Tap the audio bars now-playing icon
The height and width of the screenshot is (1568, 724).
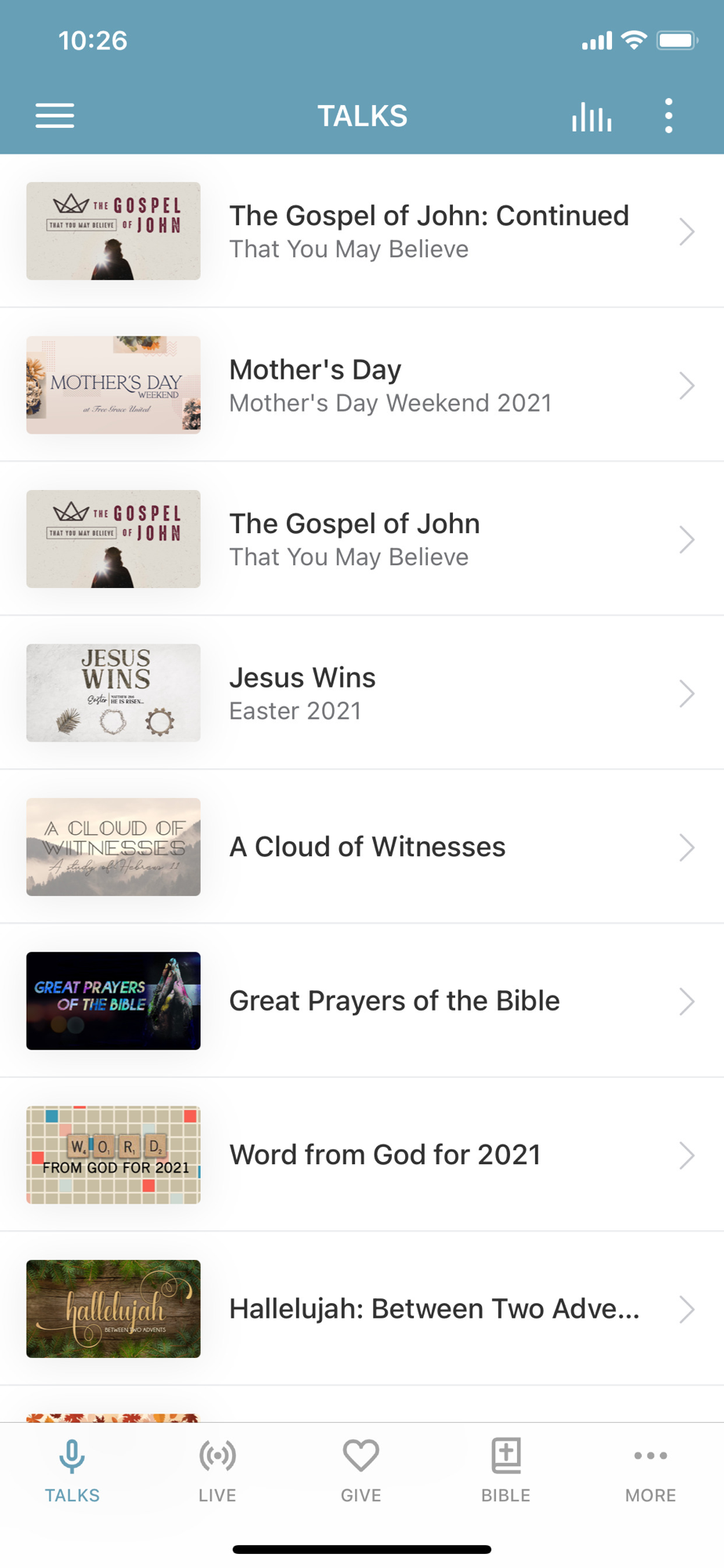click(x=592, y=117)
